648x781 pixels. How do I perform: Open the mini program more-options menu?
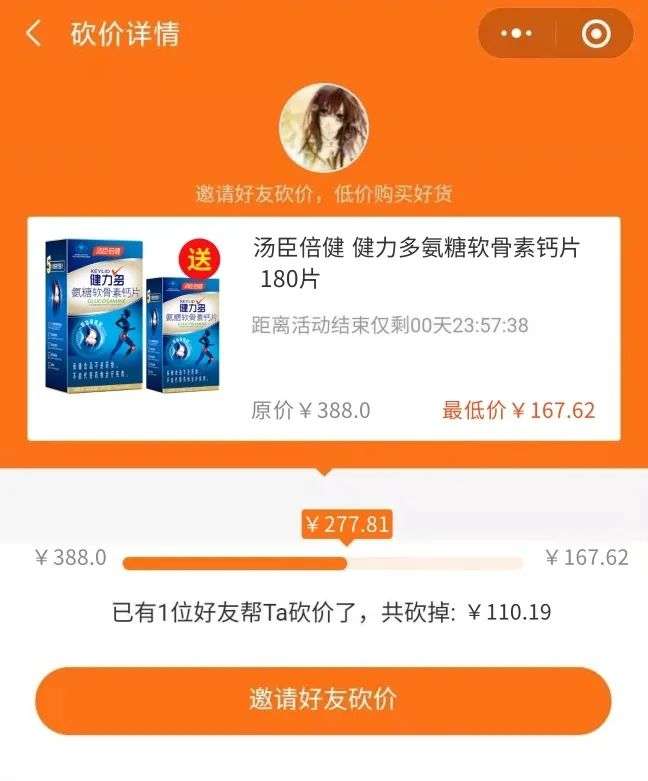click(x=517, y=34)
